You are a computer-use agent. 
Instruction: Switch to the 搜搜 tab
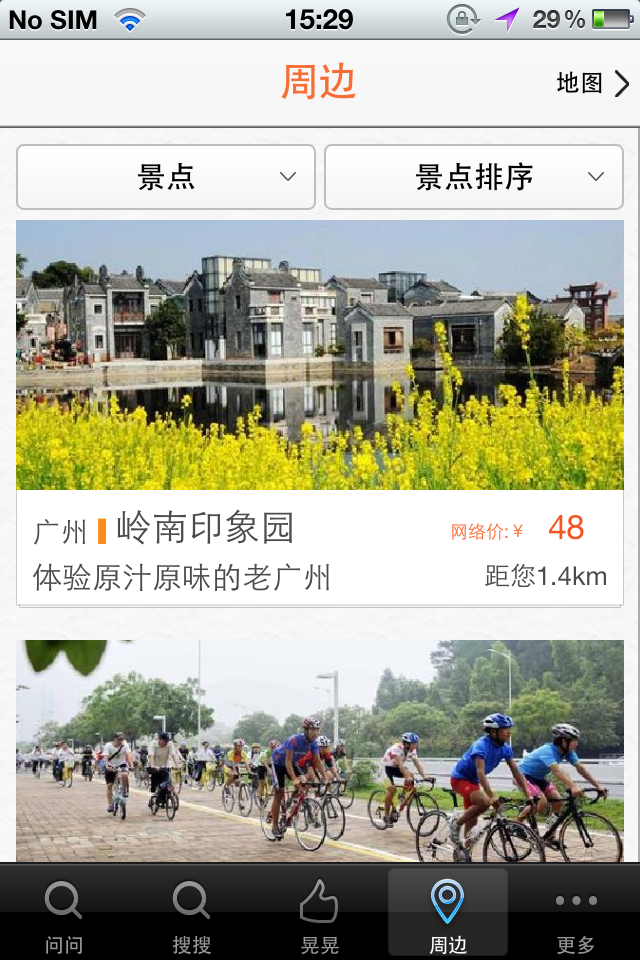(x=192, y=912)
